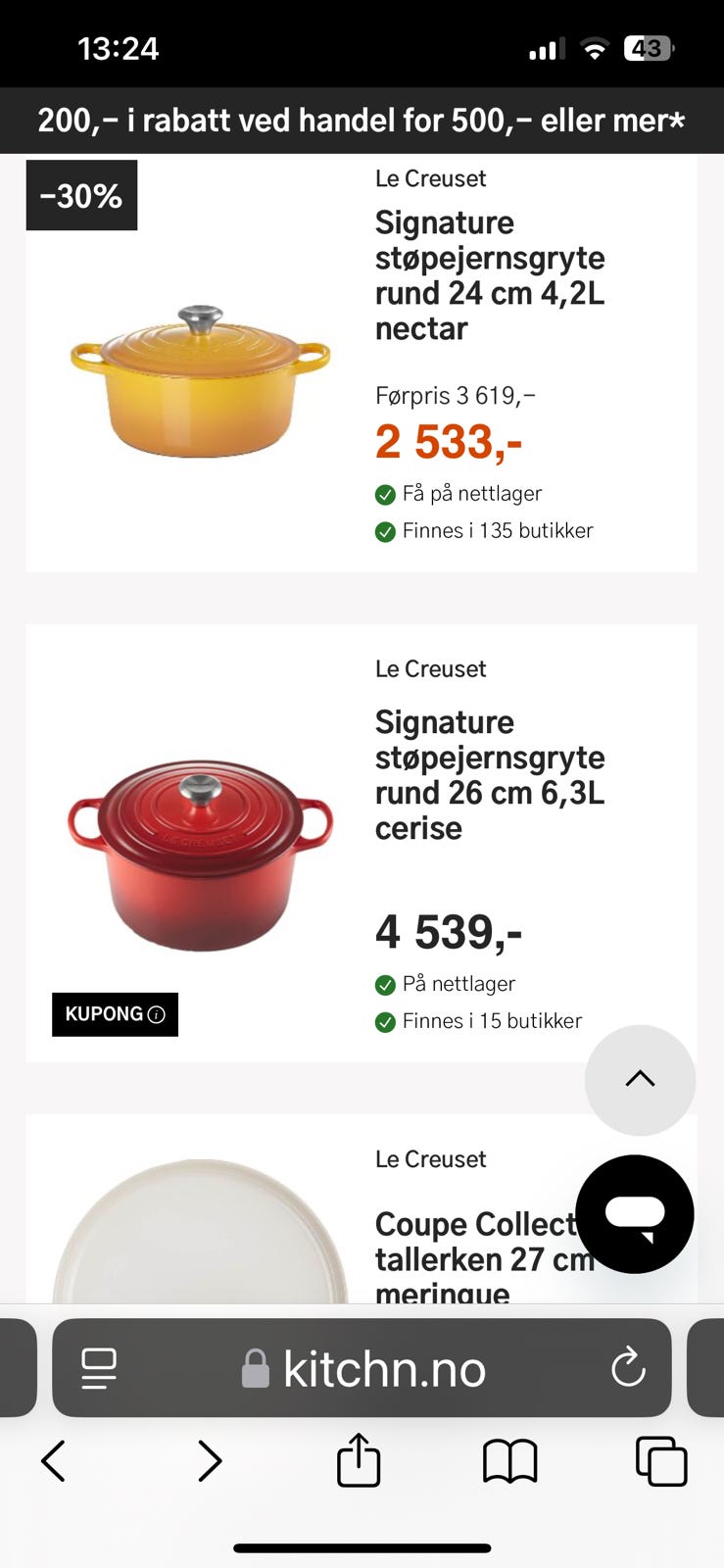The image size is (724, 1568).
Task: Open the page settings reader icon
Action: click(98, 1369)
